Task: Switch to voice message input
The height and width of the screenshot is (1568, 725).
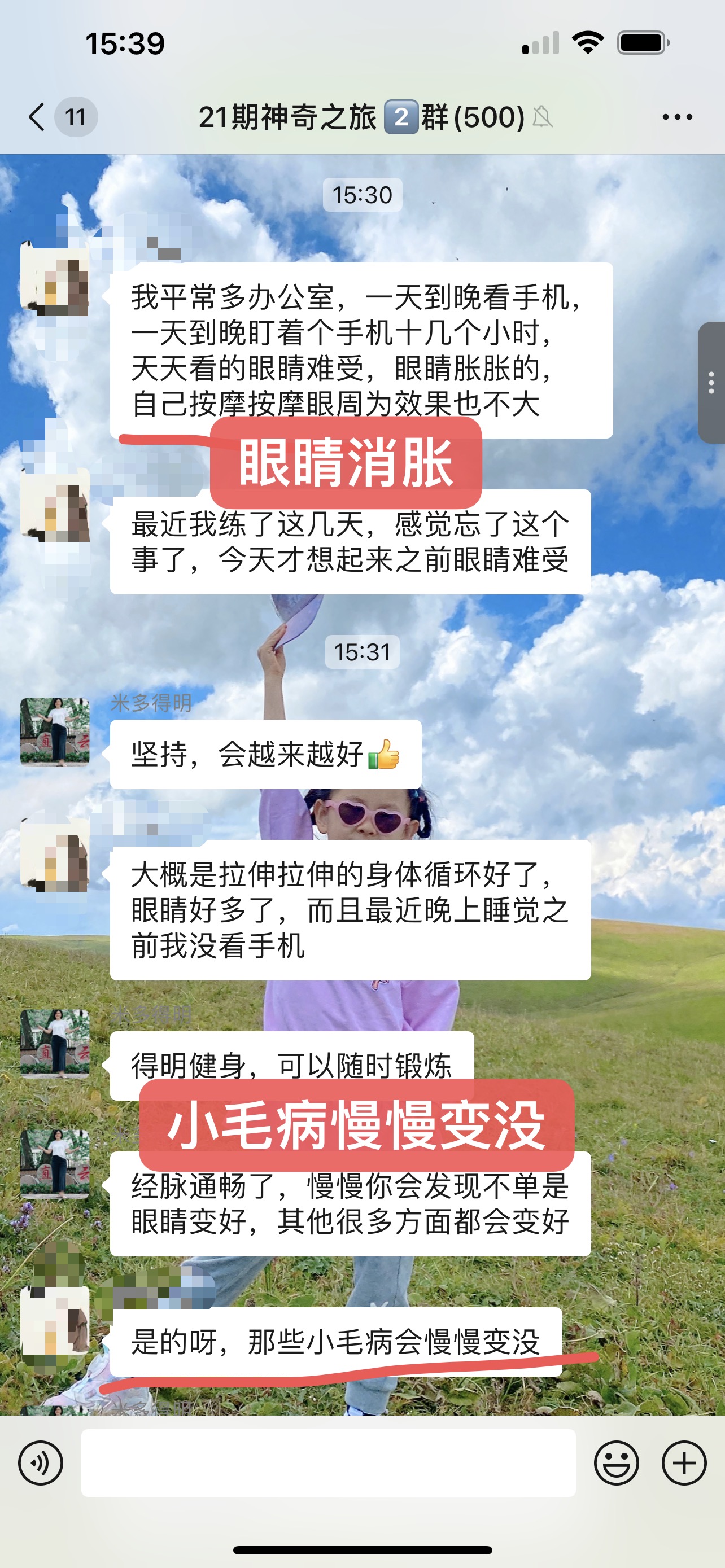Action: 41,1462
